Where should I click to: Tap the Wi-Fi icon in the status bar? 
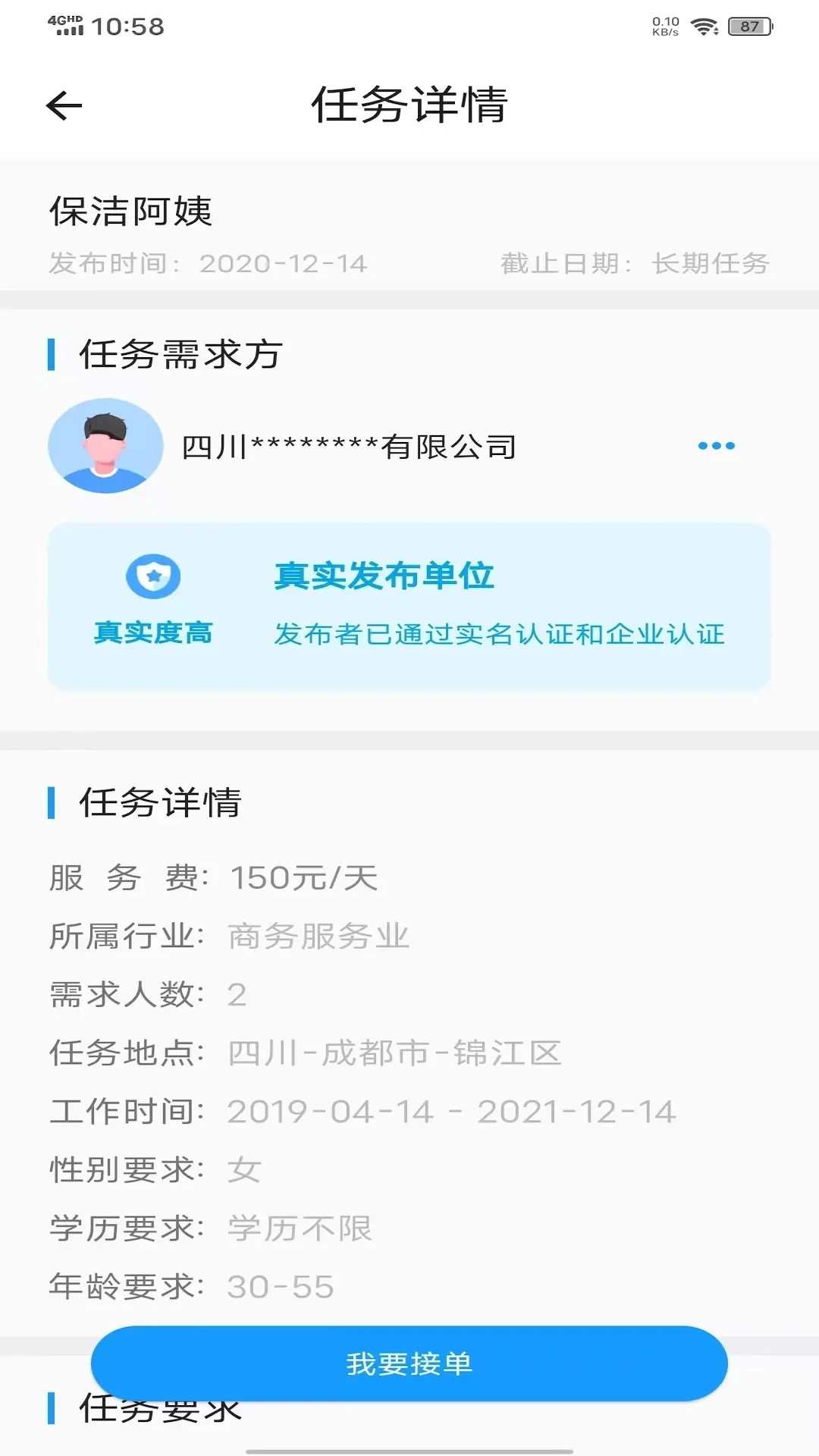click(704, 24)
